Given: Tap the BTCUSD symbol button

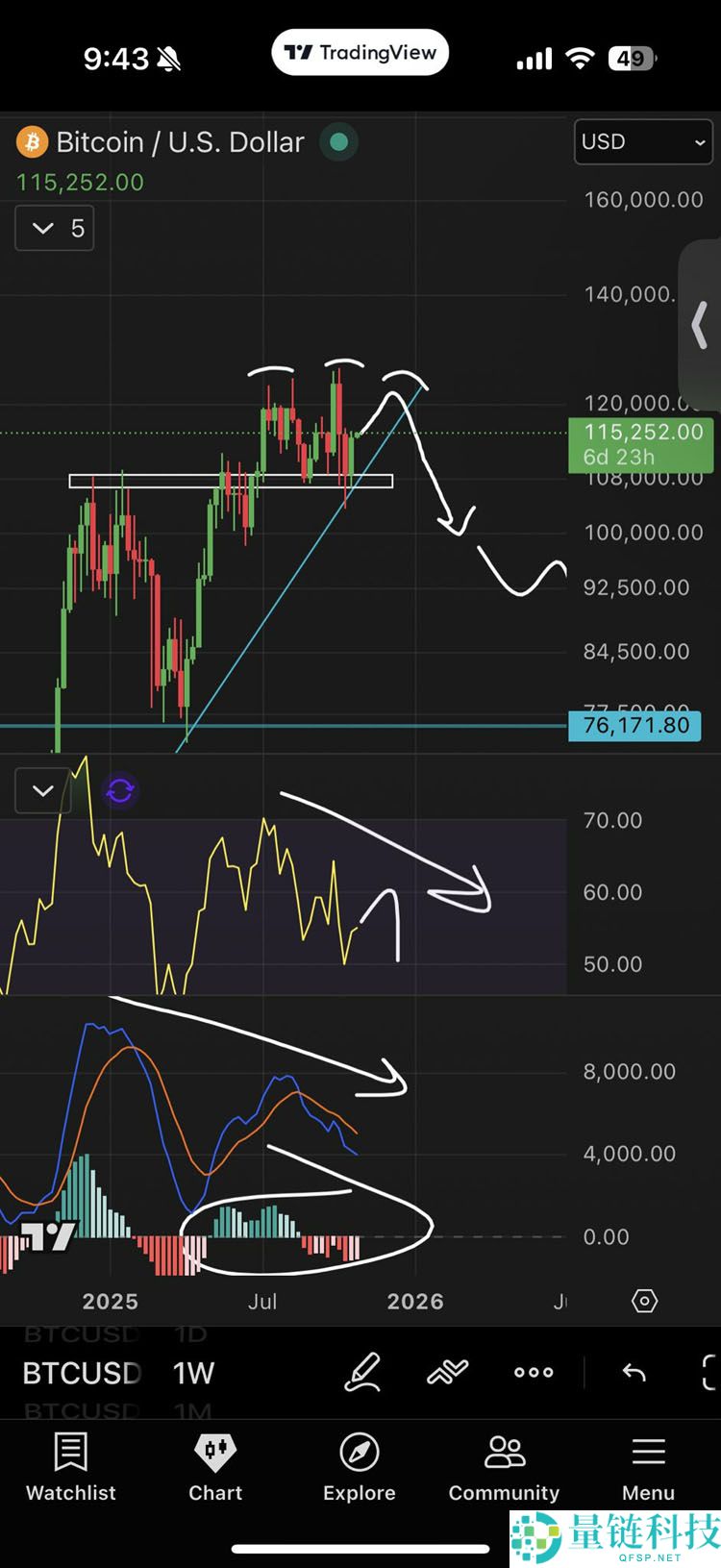Looking at the screenshot, I should pos(82,1373).
